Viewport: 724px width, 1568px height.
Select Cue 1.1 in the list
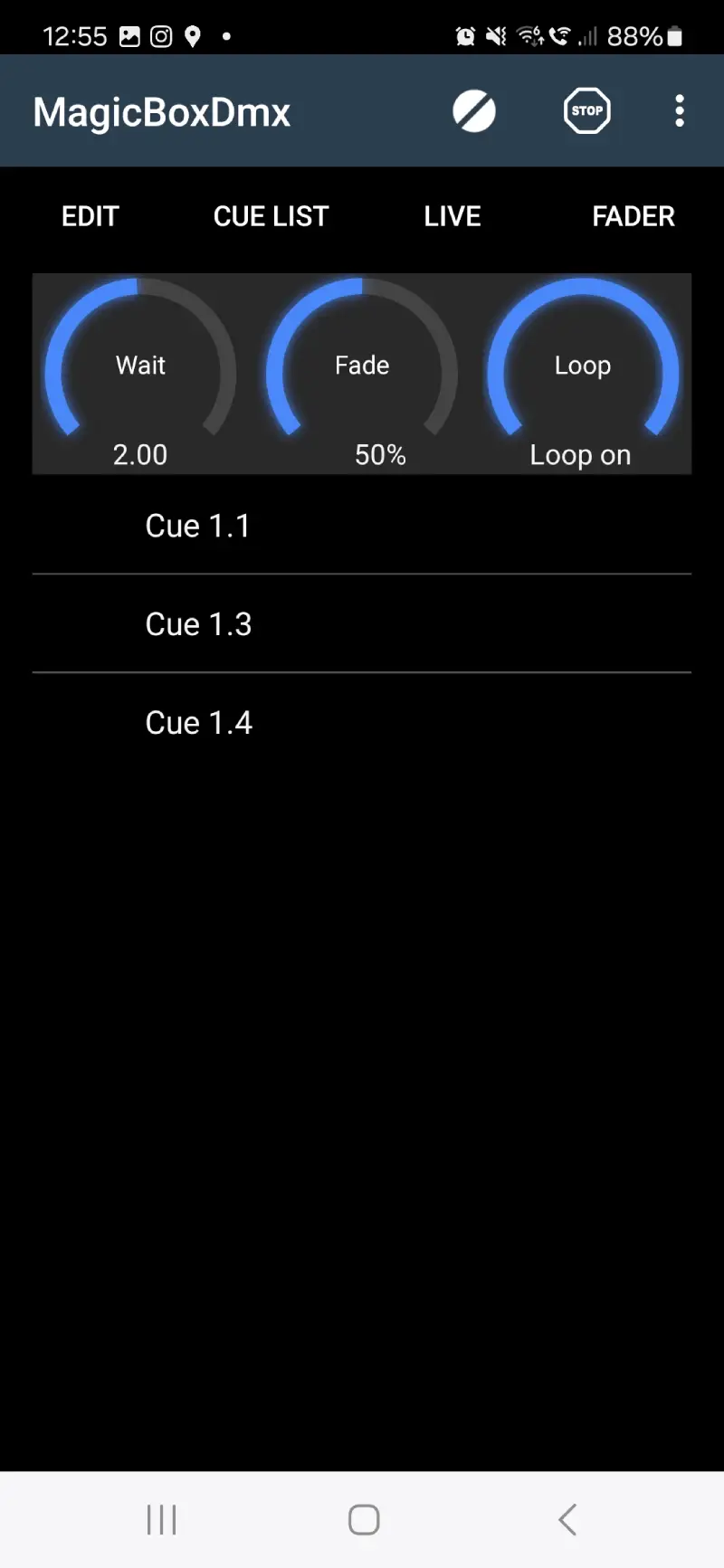coord(362,526)
